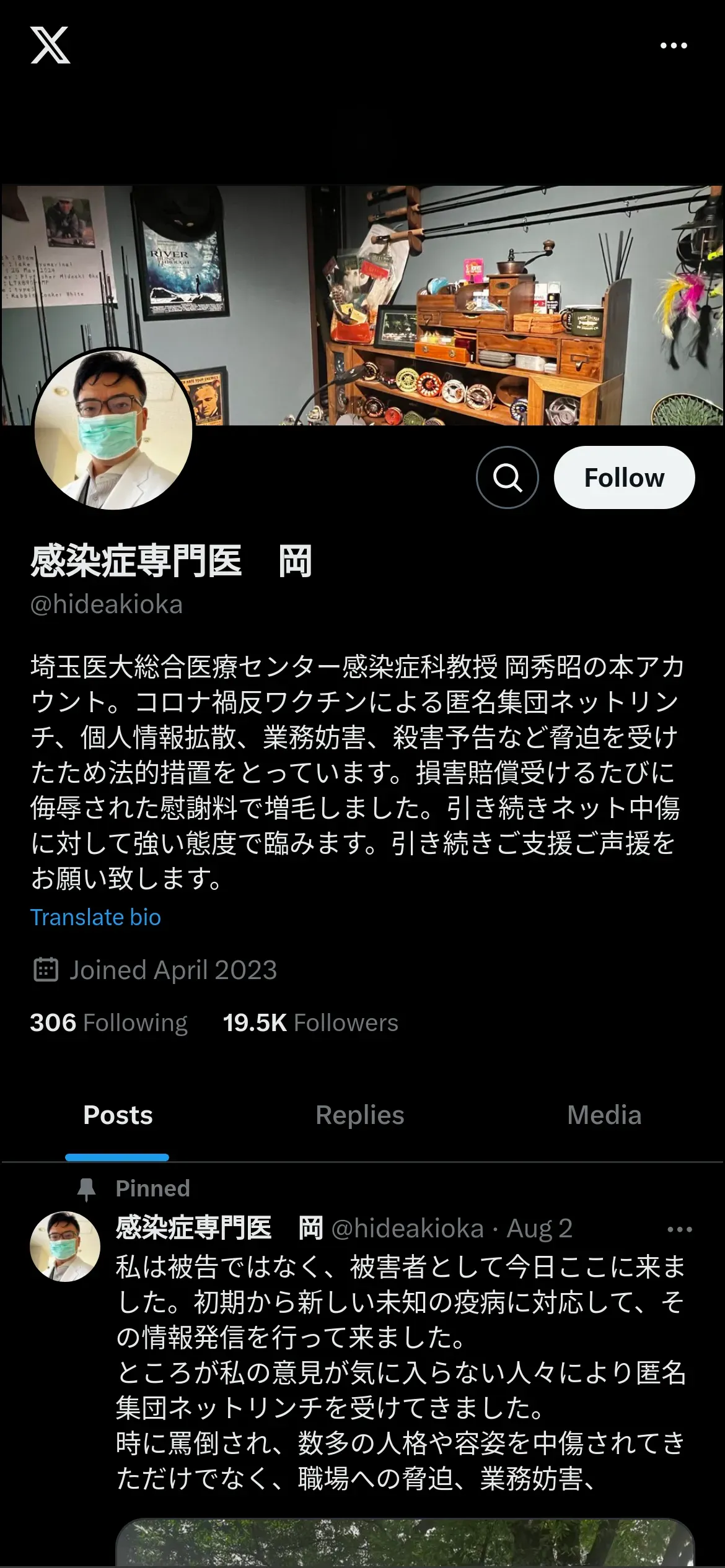Tap the avatar on the pinned post
The height and width of the screenshot is (1568, 725).
click(x=65, y=1246)
